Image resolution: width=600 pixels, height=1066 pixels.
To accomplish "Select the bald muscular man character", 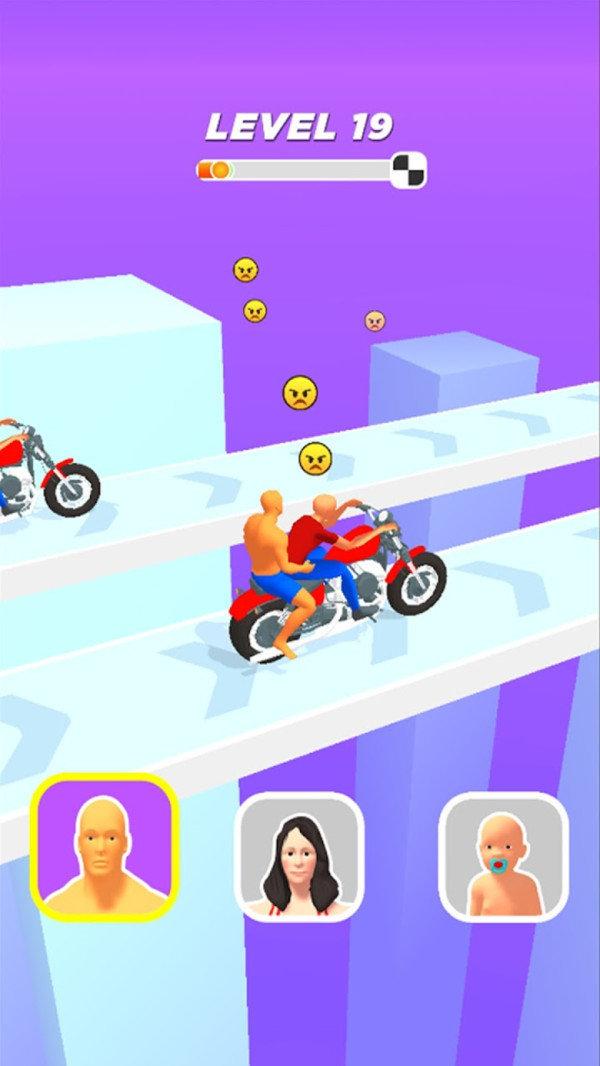I will pyautogui.click(x=104, y=848).
